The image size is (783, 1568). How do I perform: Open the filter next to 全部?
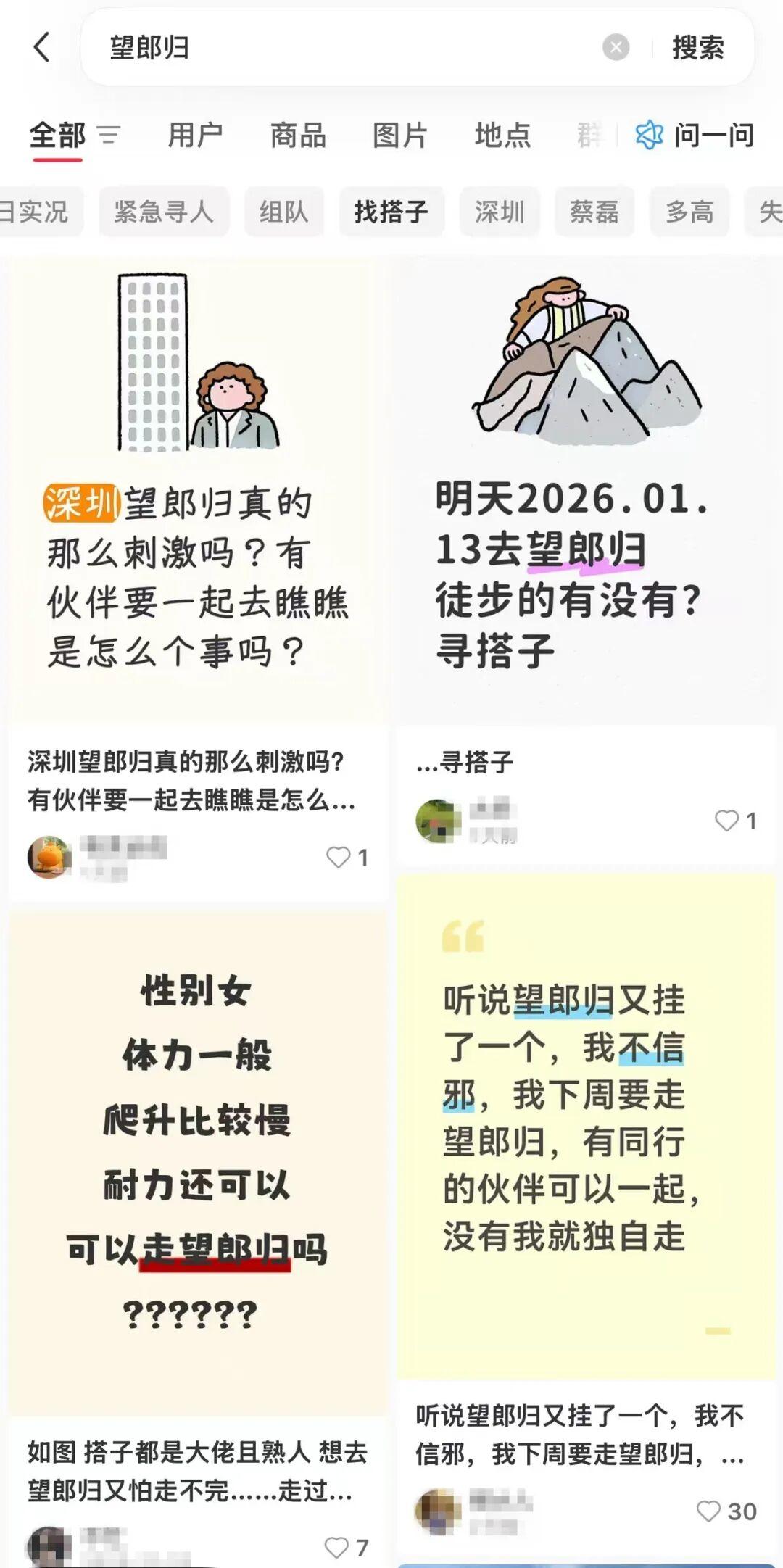pos(109,135)
